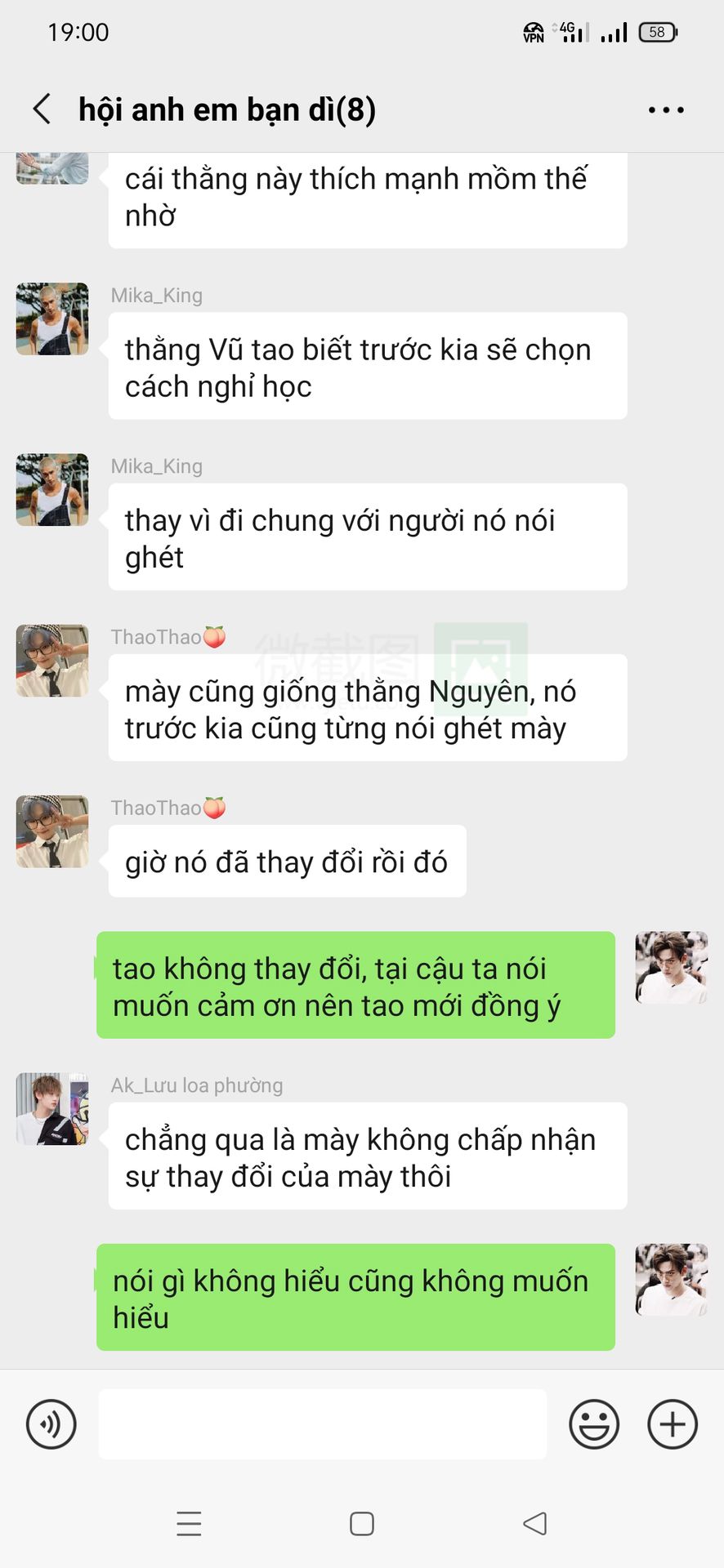This screenshot has width=724, height=1568.
Task: Go back from the group chat
Action: coord(42,109)
